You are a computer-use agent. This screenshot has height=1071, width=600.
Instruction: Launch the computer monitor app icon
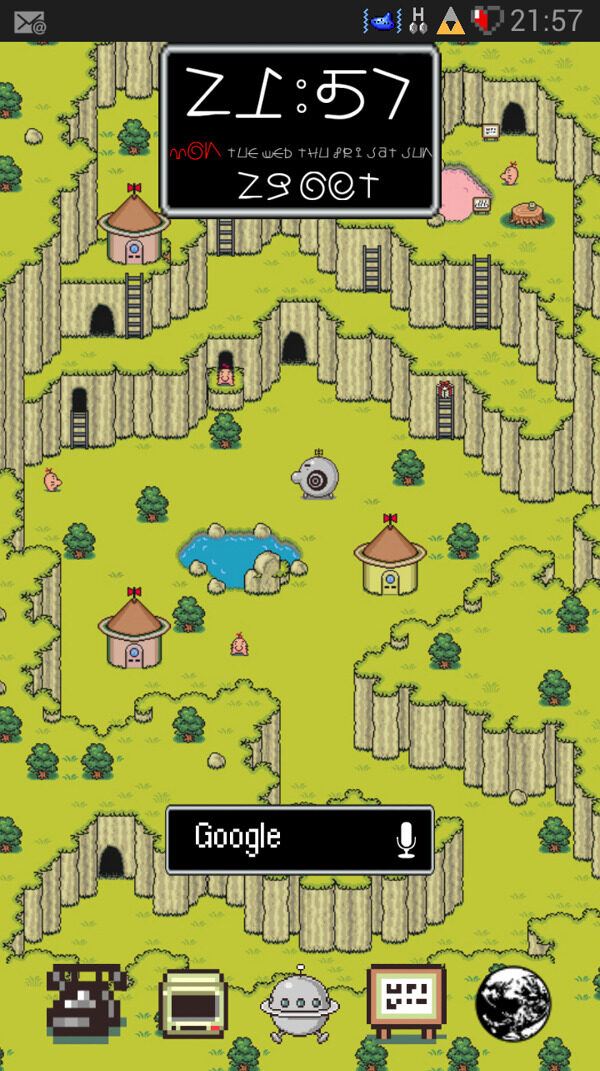click(193, 1003)
